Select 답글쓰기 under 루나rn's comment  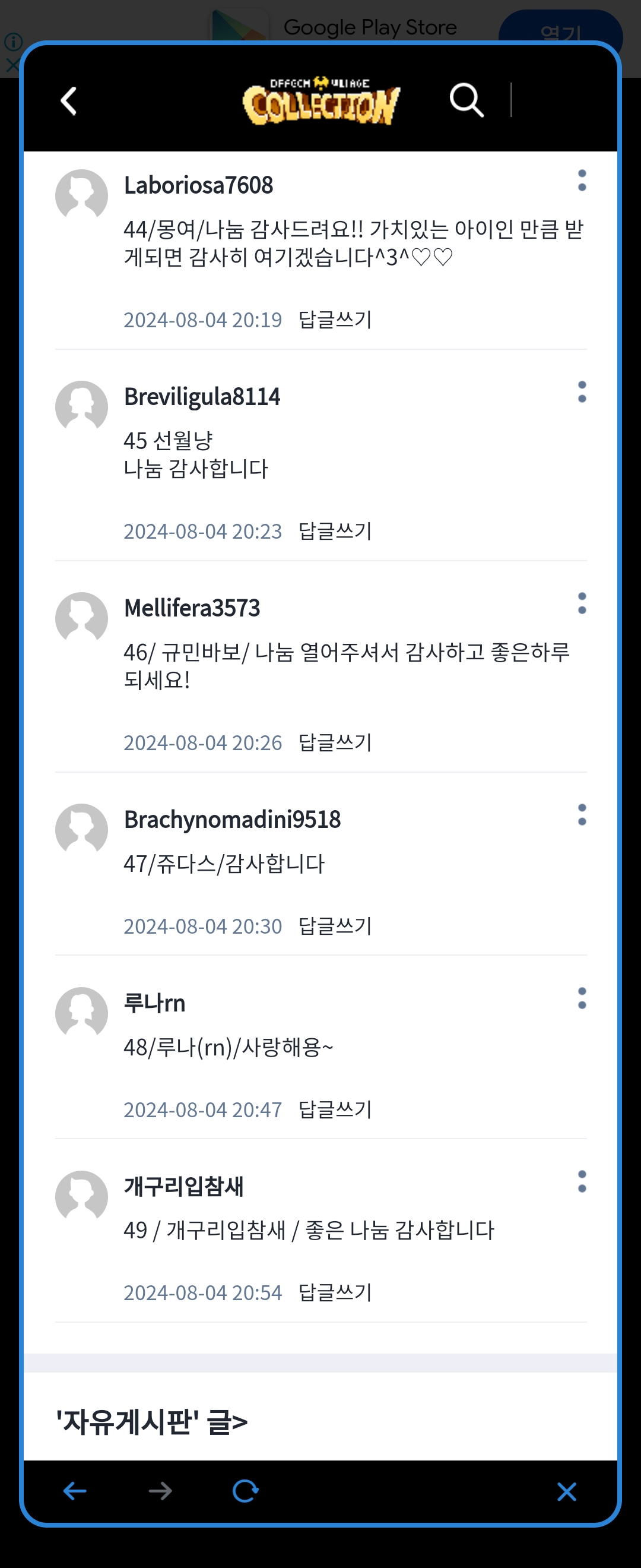coord(335,1109)
